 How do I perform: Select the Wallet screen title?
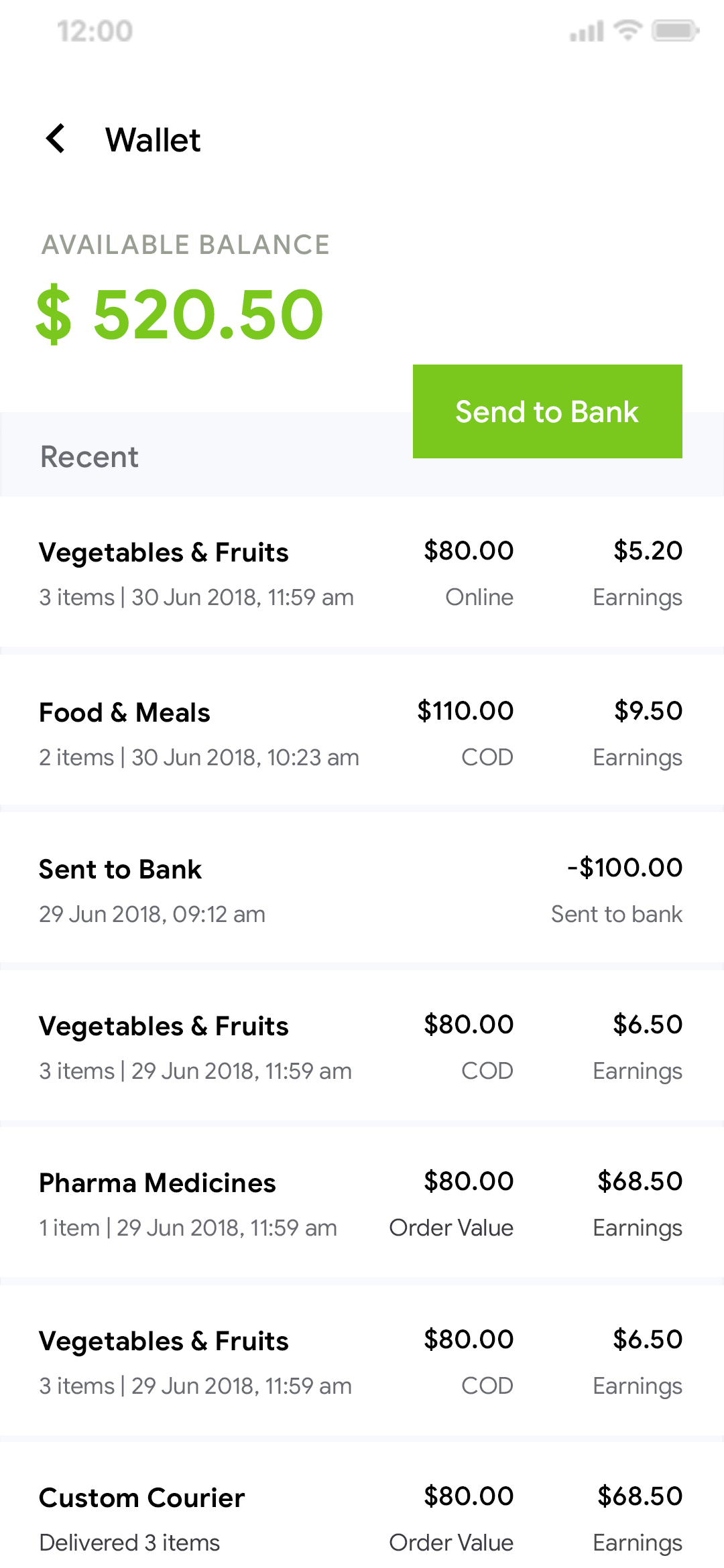point(154,139)
